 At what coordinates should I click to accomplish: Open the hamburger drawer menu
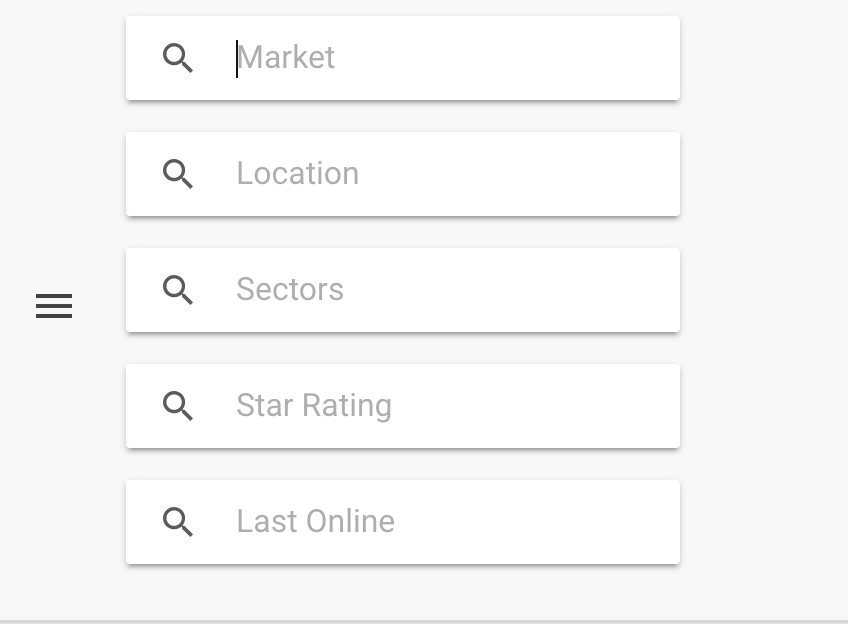(54, 306)
